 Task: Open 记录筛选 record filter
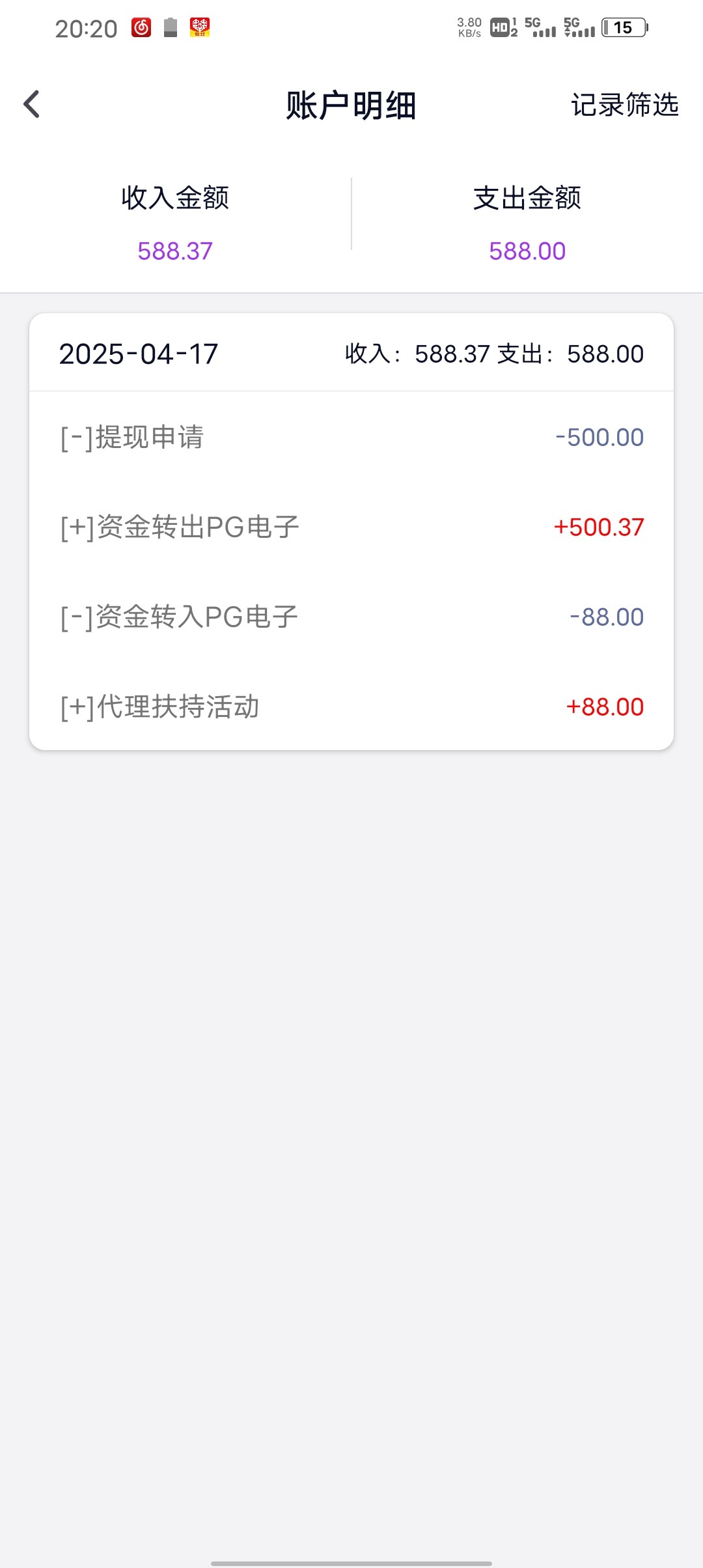pyautogui.click(x=624, y=105)
